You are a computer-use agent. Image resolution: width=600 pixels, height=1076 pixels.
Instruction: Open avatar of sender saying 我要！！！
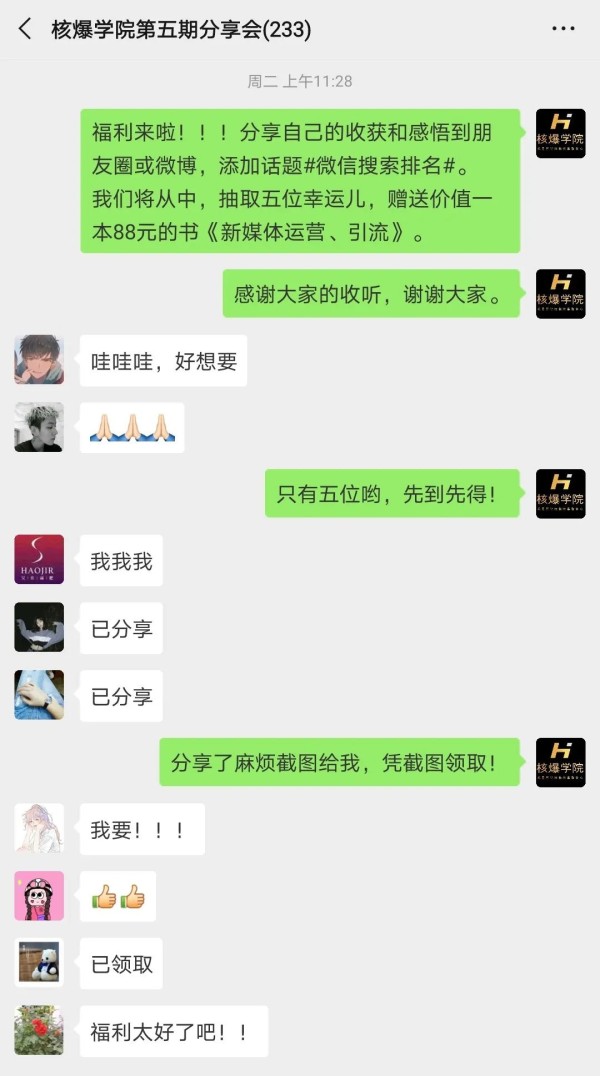coord(39,828)
